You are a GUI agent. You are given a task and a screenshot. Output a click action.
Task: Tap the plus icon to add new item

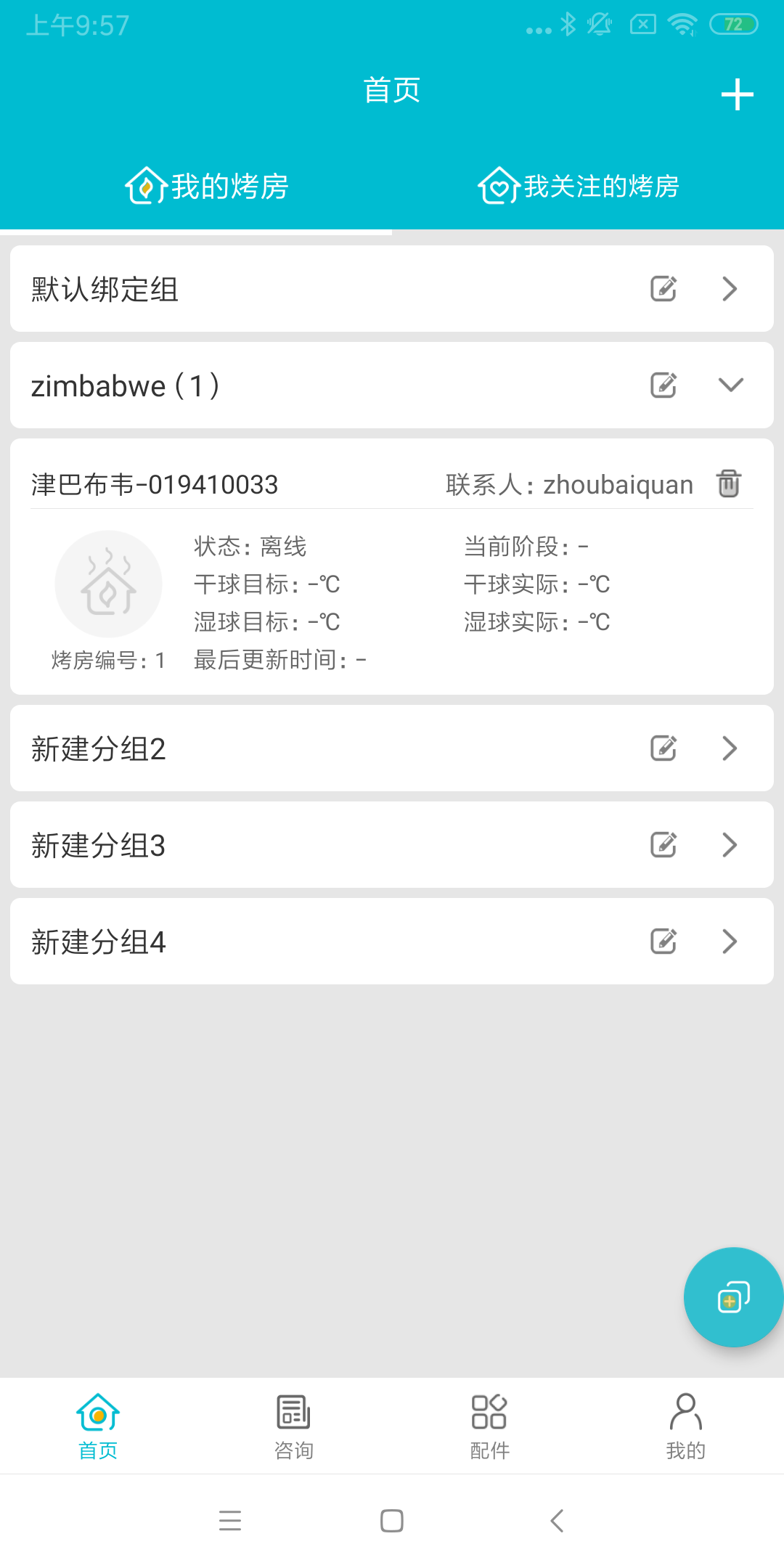point(737,93)
